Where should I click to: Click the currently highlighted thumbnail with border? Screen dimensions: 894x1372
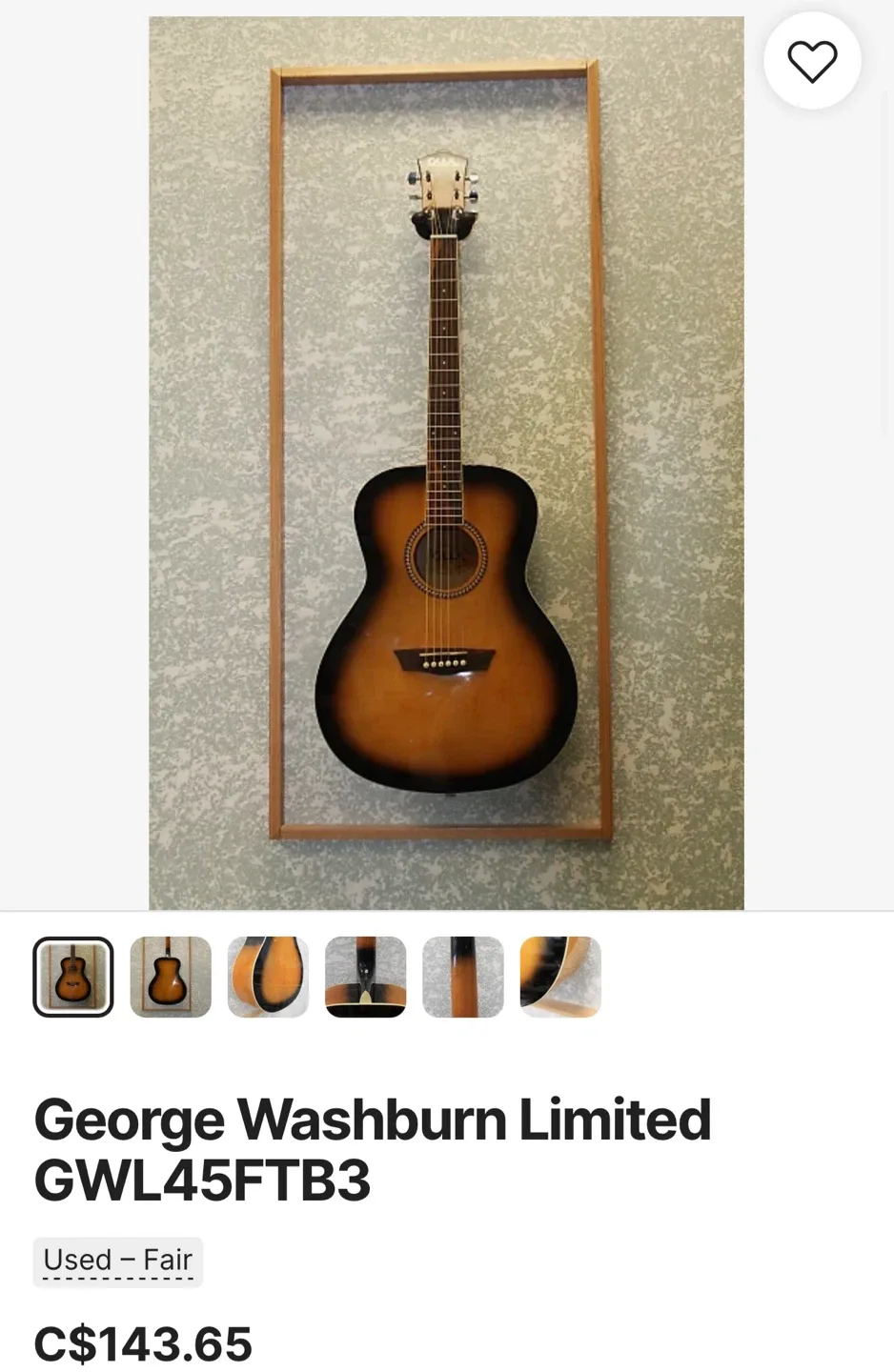tap(73, 976)
